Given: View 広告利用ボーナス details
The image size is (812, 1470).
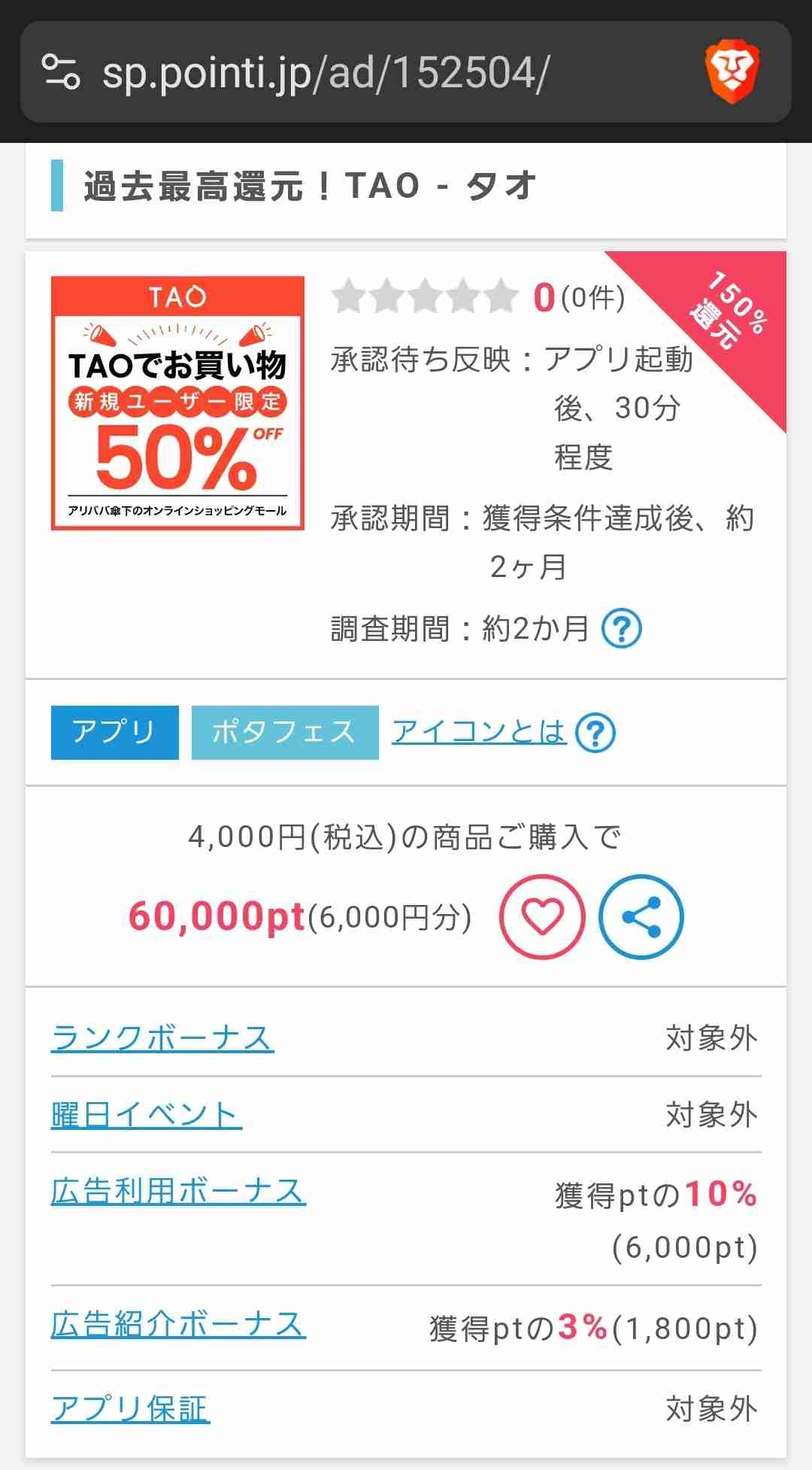Looking at the screenshot, I should (177, 1191).
